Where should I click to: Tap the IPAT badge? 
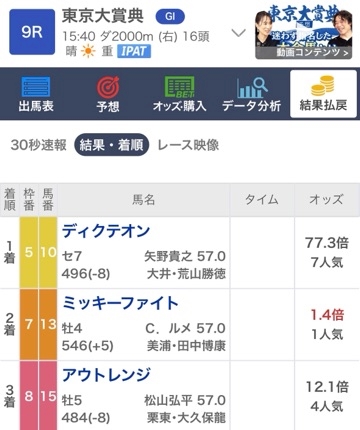coord(134,51)
